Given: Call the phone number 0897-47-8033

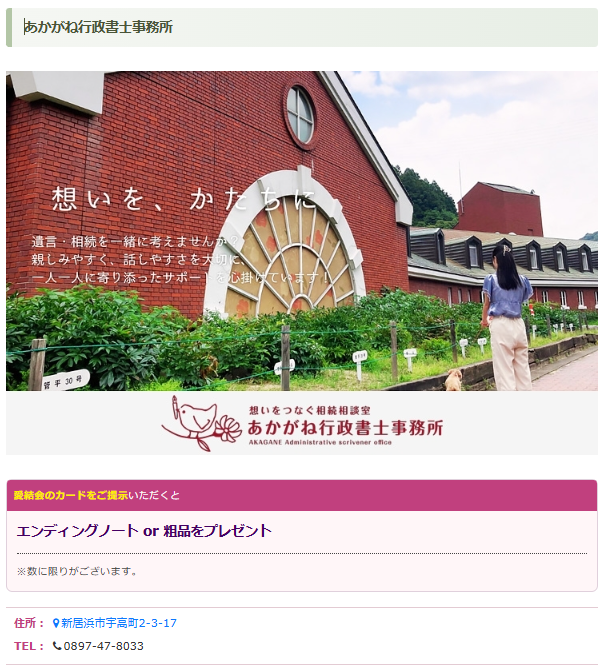Looking at the screenshot, I should [103, 646].
